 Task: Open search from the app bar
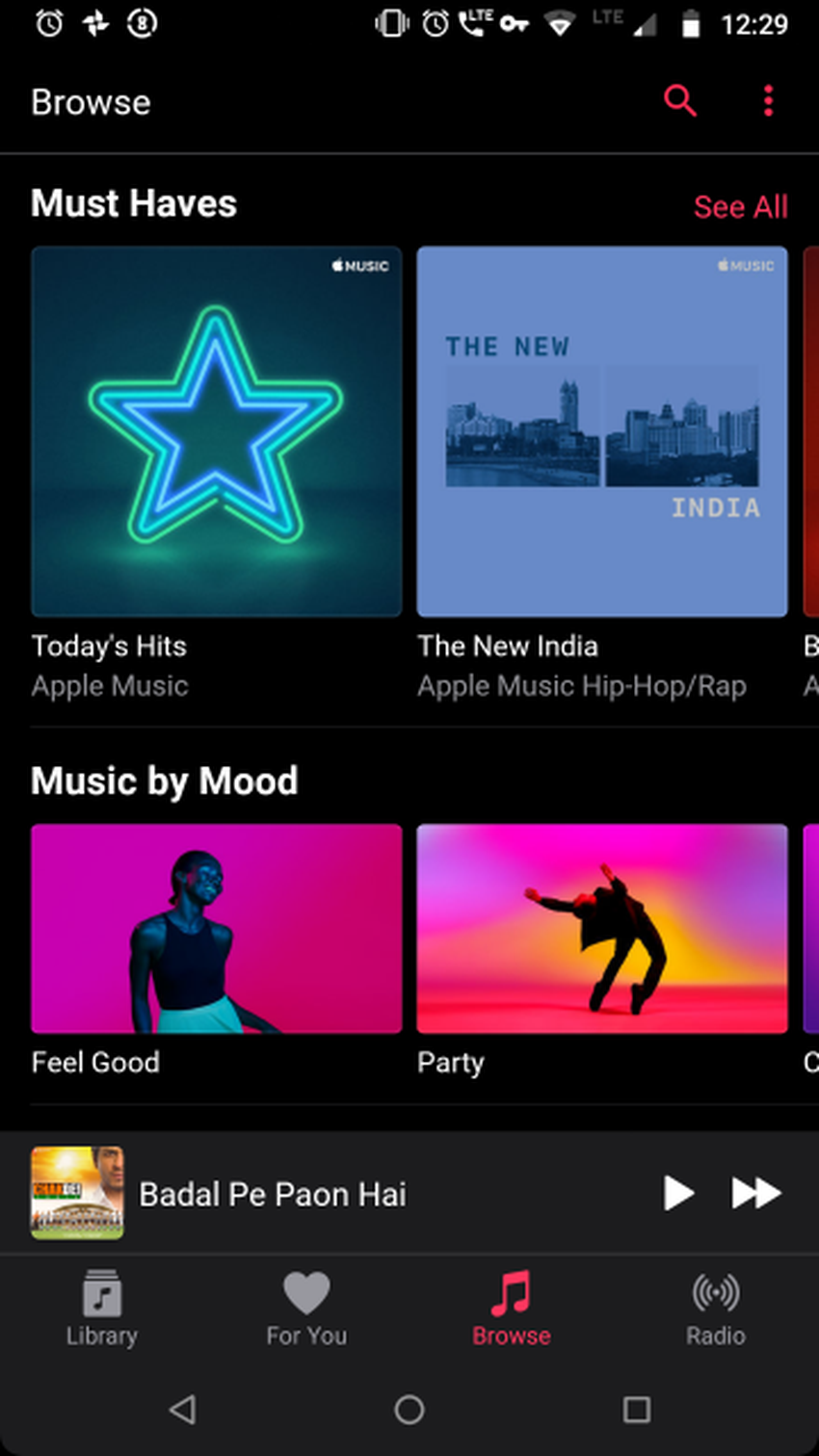pyautogui.click(x=679, y=100)
